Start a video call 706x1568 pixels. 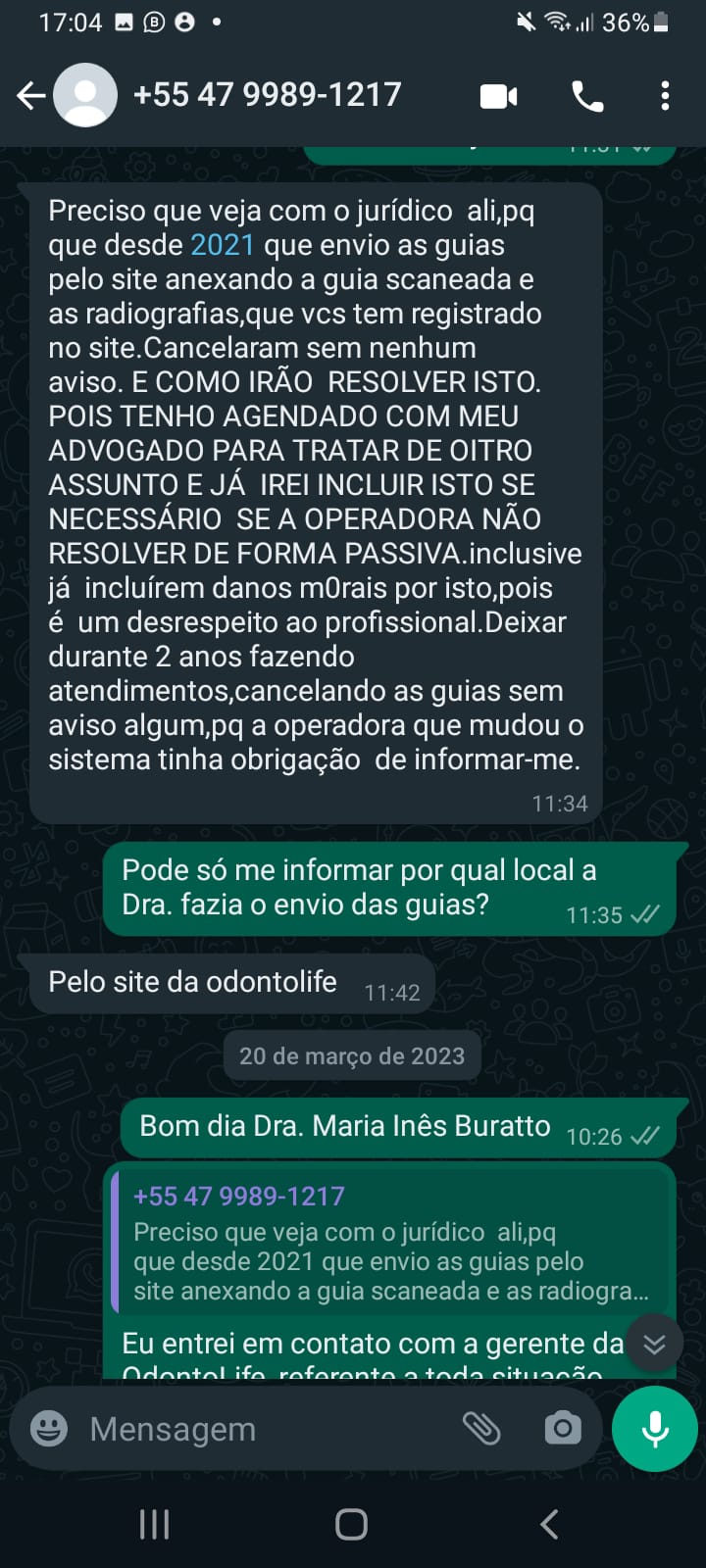(x=498, y=96)
